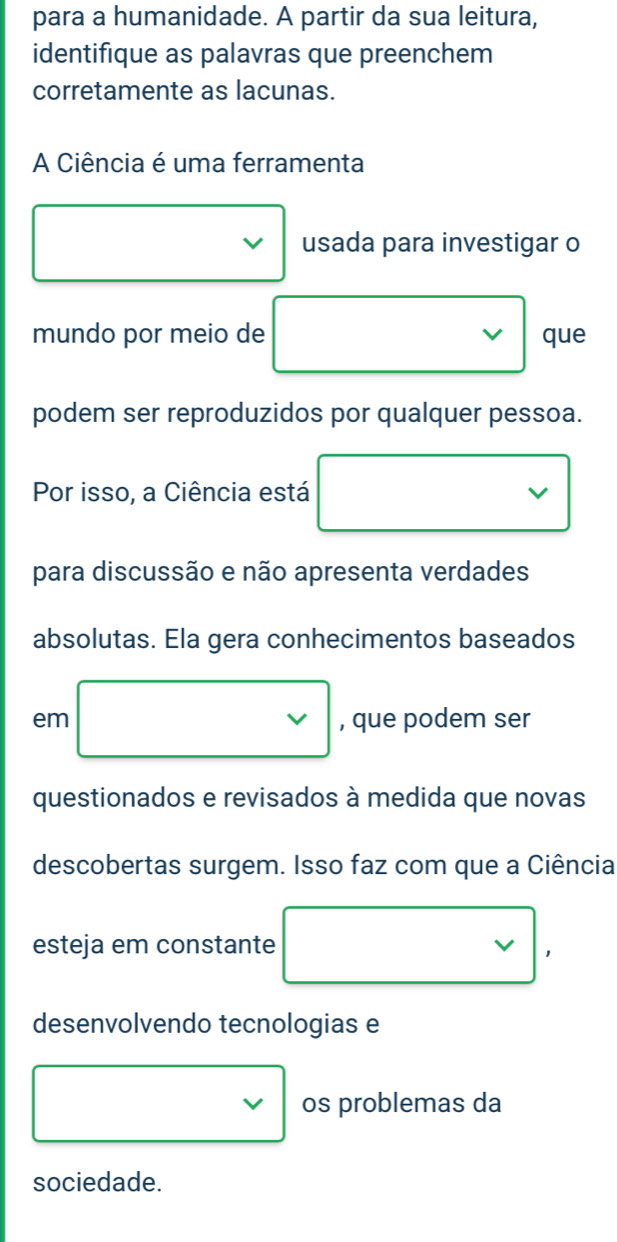This screenshot has width=617, height=1242.
Task: Select the dropdown after "a Ciência está"
Action: pos(444,492)
